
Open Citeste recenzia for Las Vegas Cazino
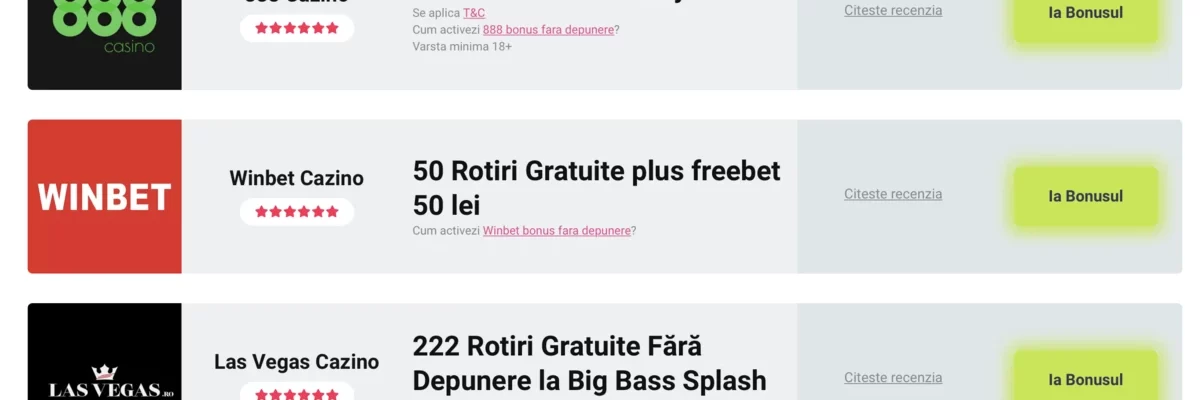(x=893, y=378)
